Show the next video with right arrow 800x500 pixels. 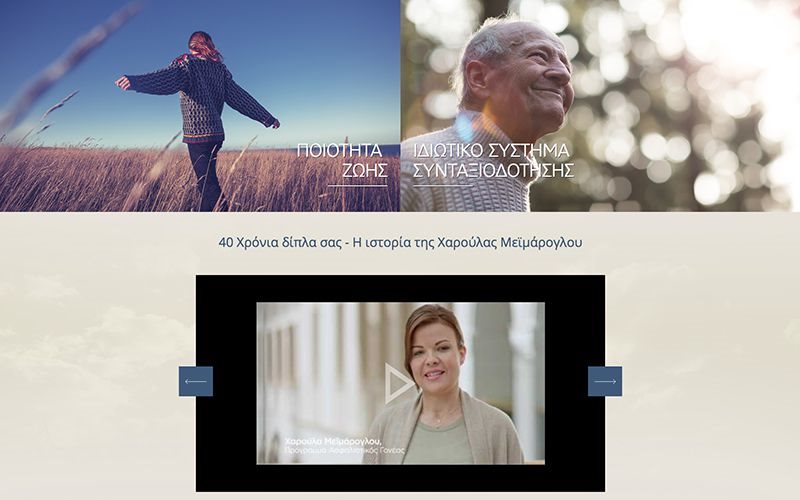point(604,381)
